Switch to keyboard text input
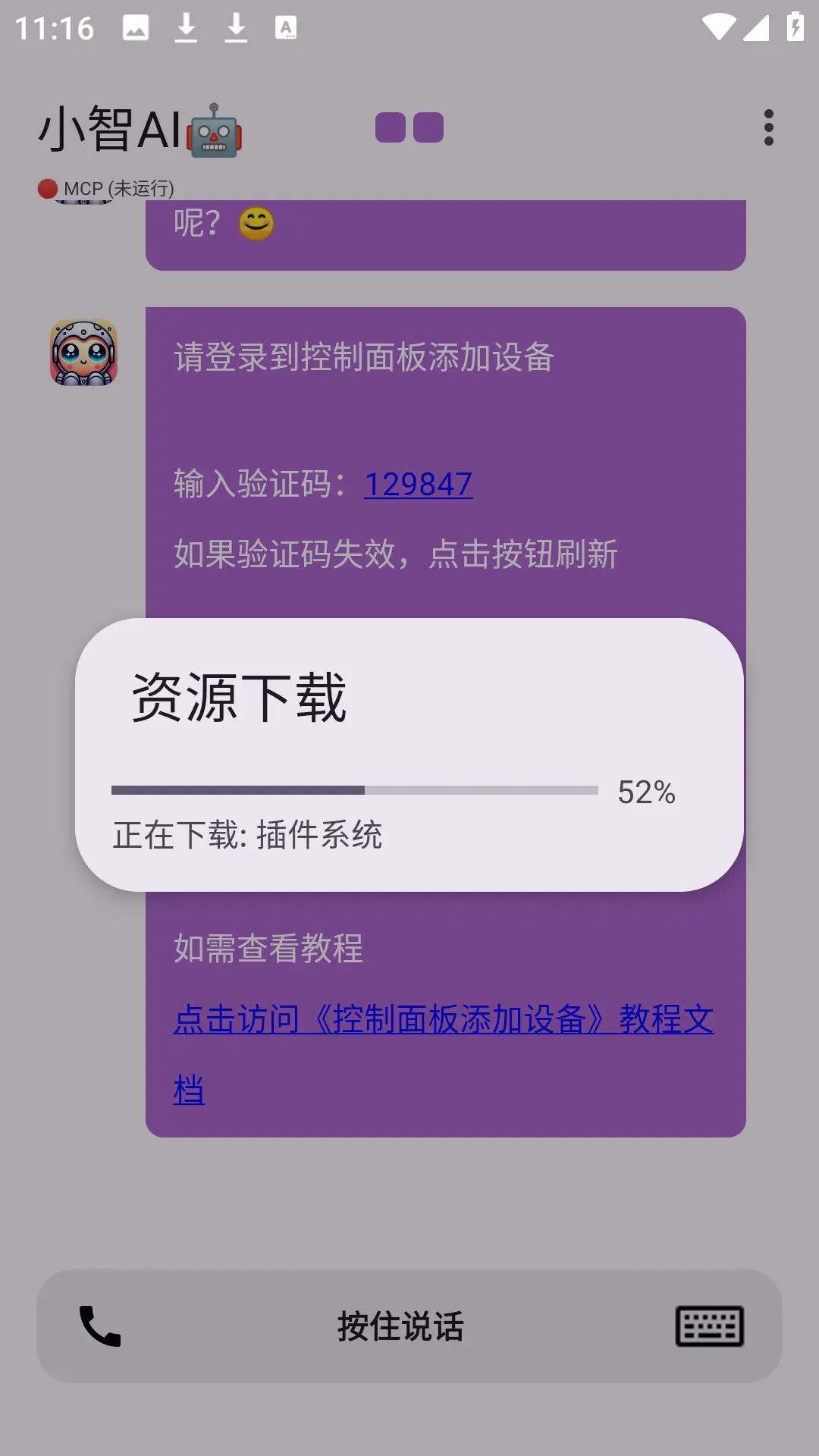 tap(710, 1326)
